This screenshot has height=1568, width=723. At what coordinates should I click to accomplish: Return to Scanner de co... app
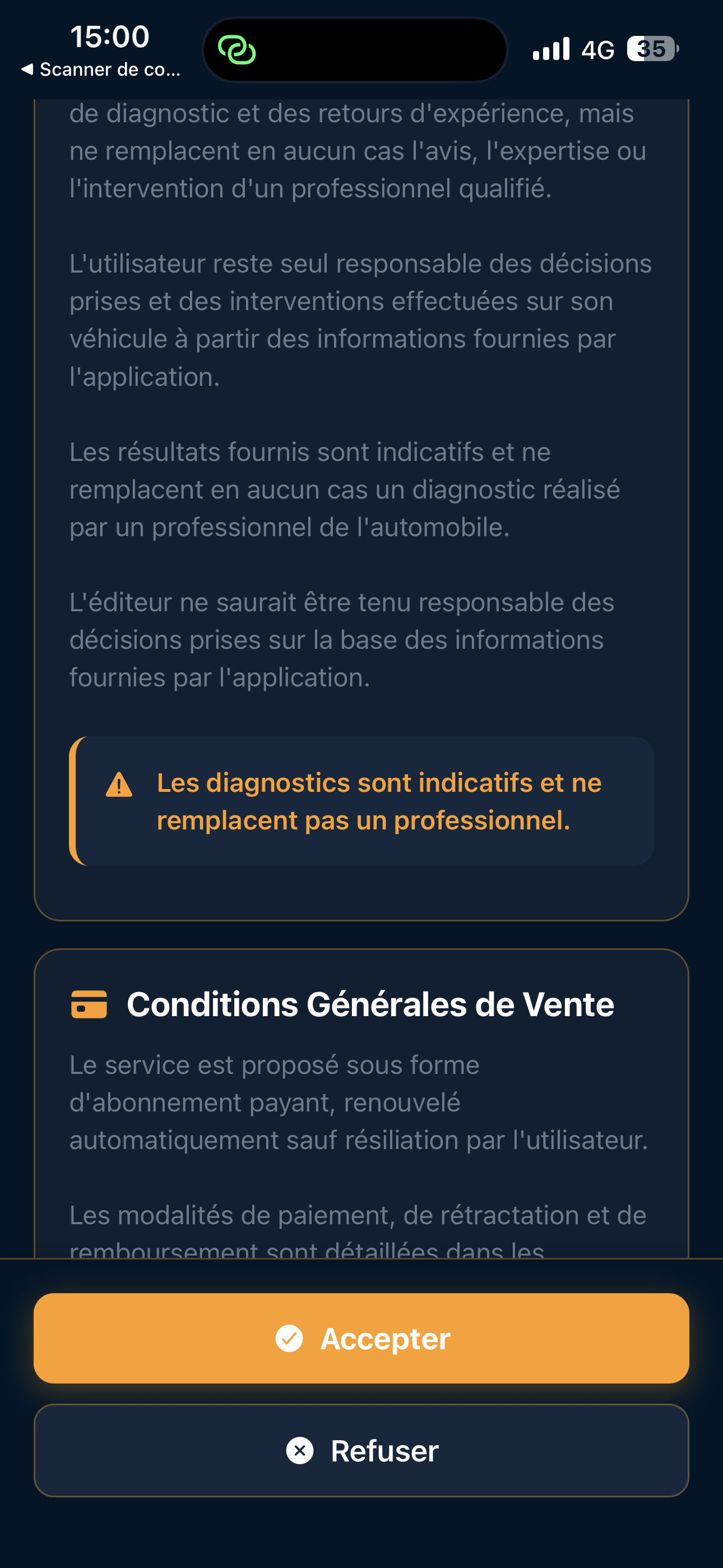[x=100, y=70]
